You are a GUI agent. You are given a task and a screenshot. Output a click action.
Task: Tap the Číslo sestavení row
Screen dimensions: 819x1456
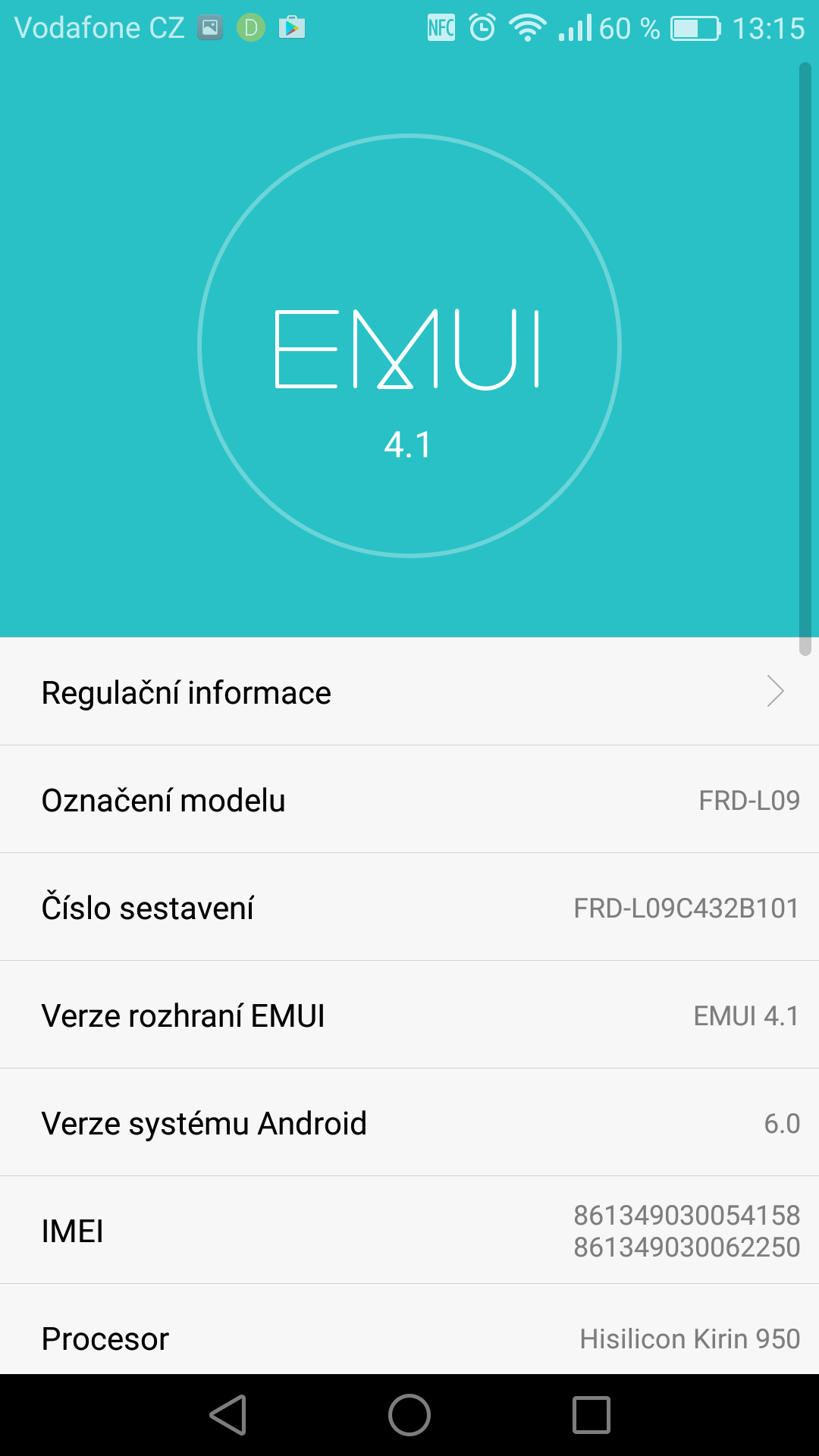pyautogui.click(x=409, y=907)
